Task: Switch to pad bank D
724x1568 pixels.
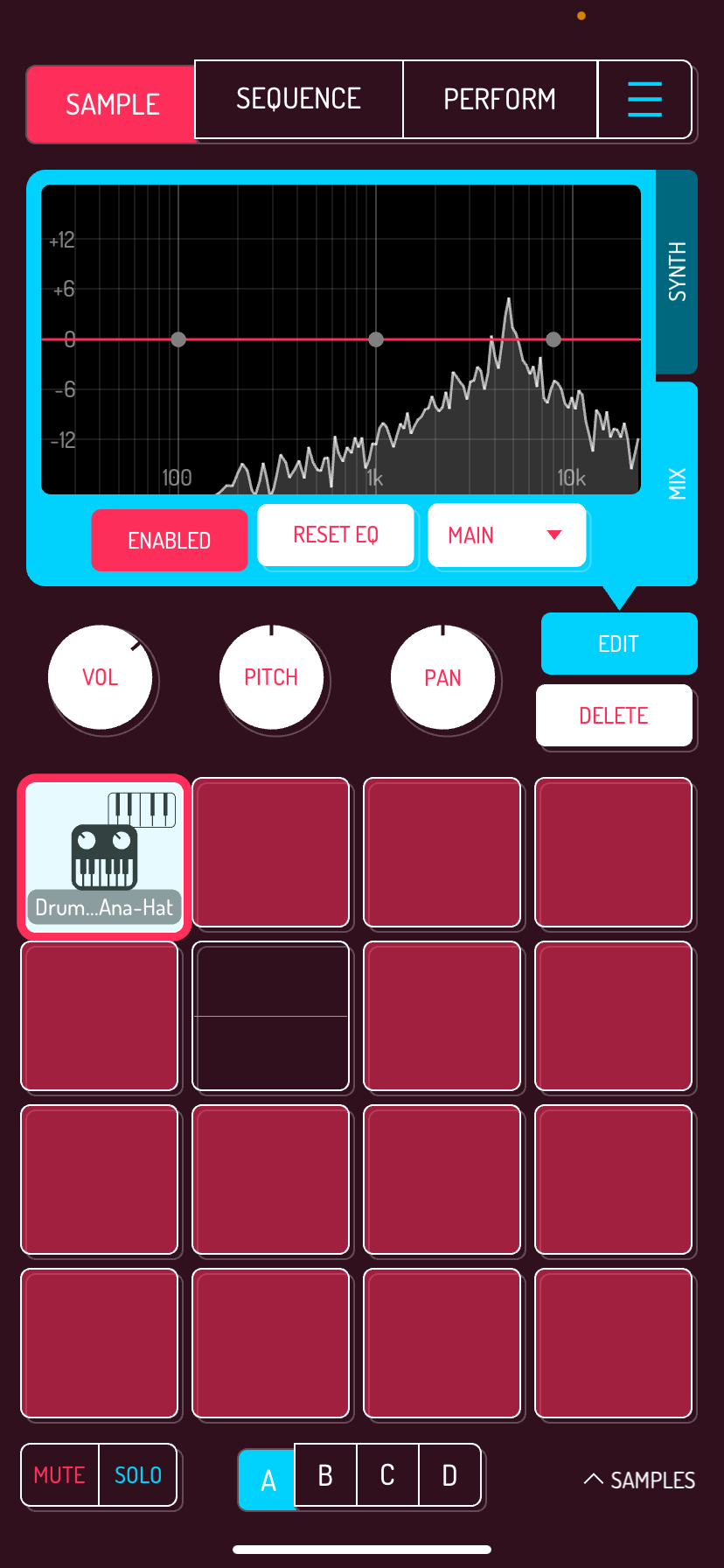Action: pyautogui.click(x=449, y=1476)
